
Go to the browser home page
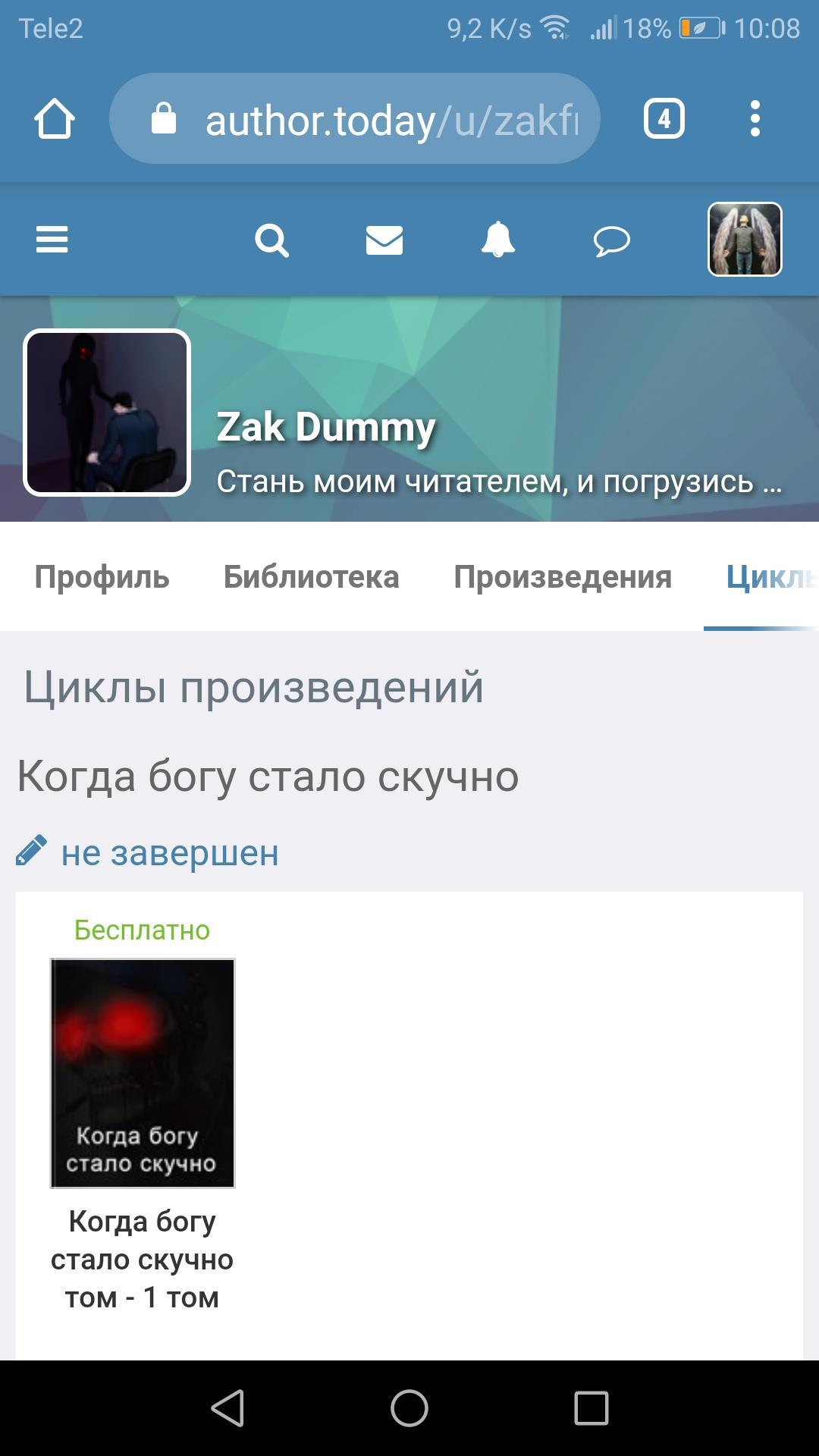[55, 119]
